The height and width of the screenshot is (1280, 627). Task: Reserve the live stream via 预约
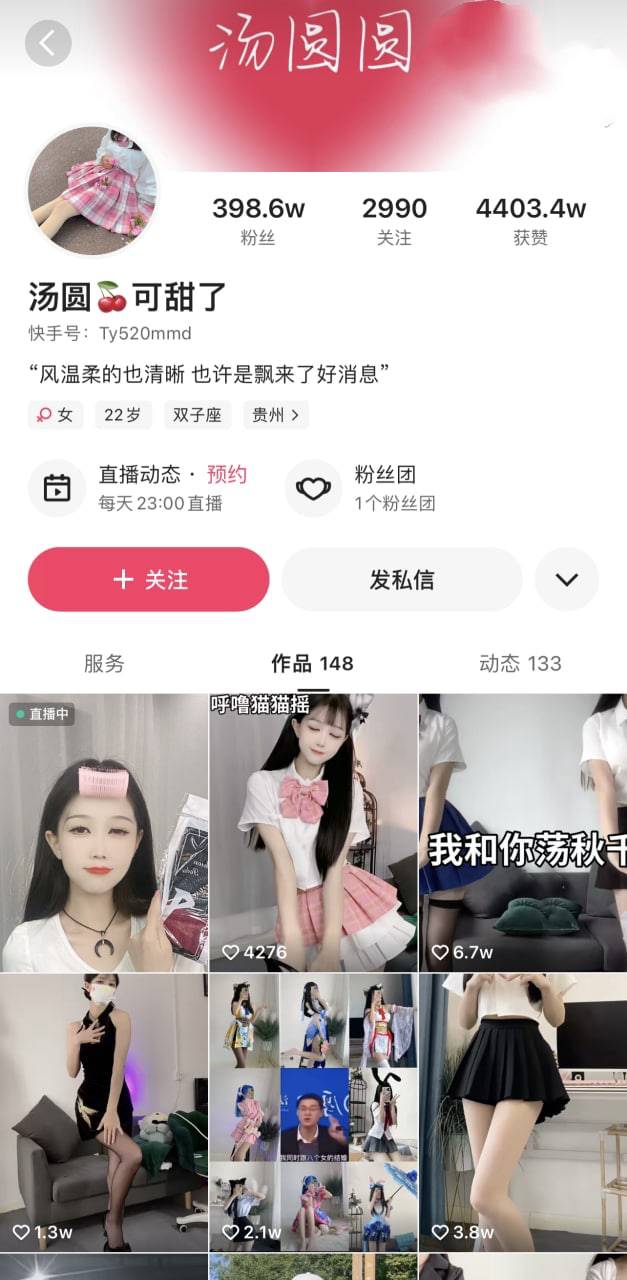(x=227, y=474)
